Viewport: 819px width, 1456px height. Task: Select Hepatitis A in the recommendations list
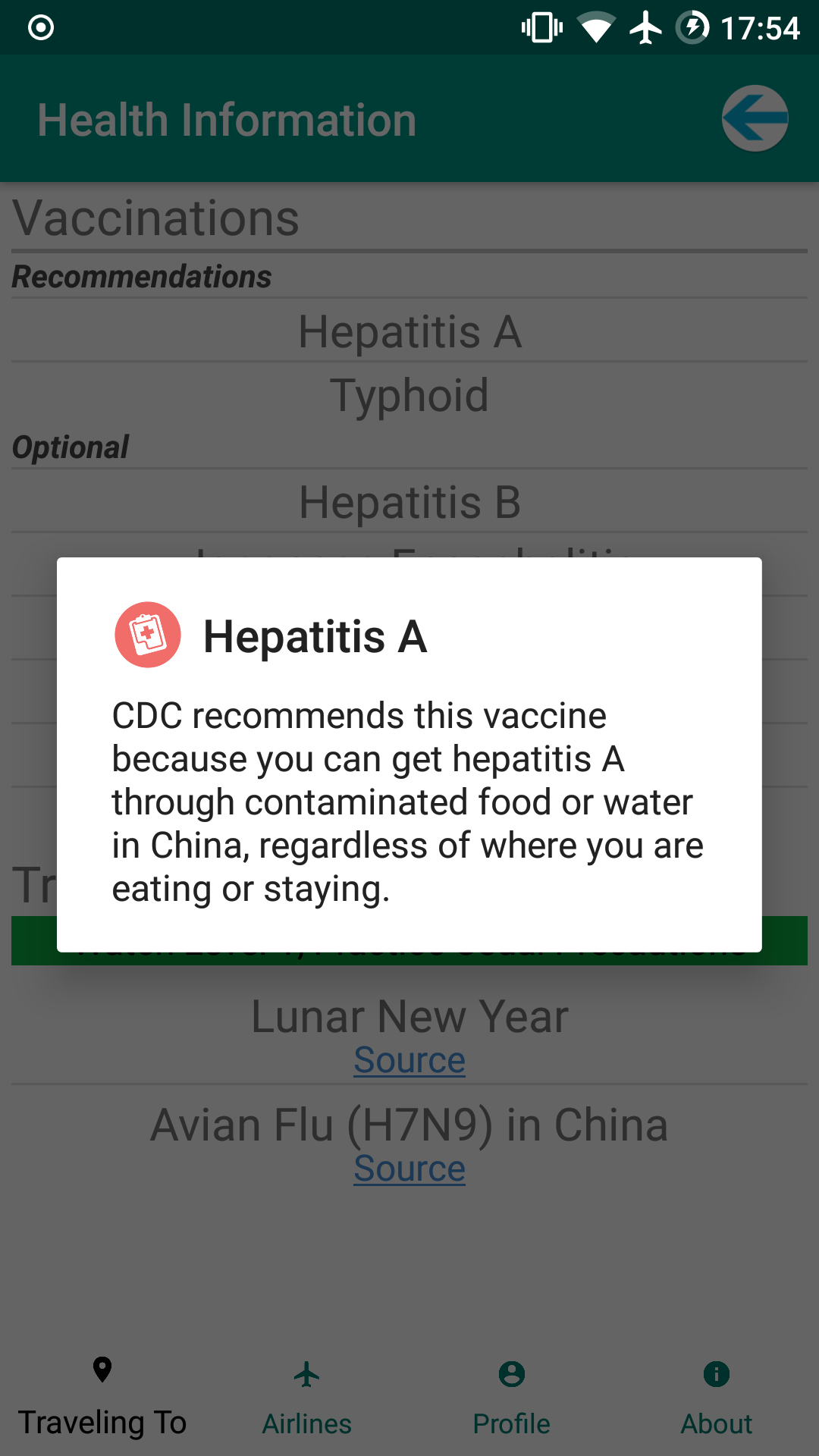[x=409, y=331]
